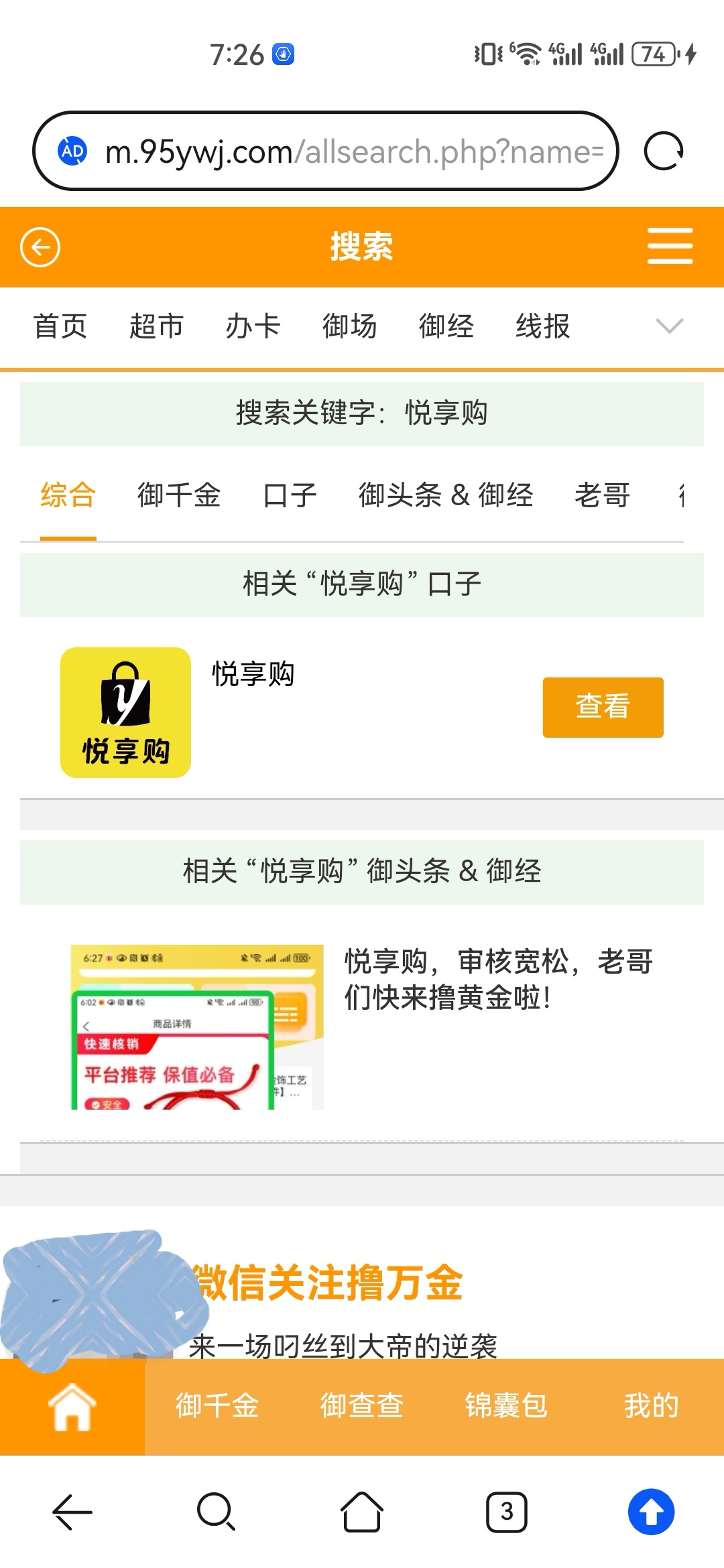Select the 口子 search filter tab

(290, 496)
